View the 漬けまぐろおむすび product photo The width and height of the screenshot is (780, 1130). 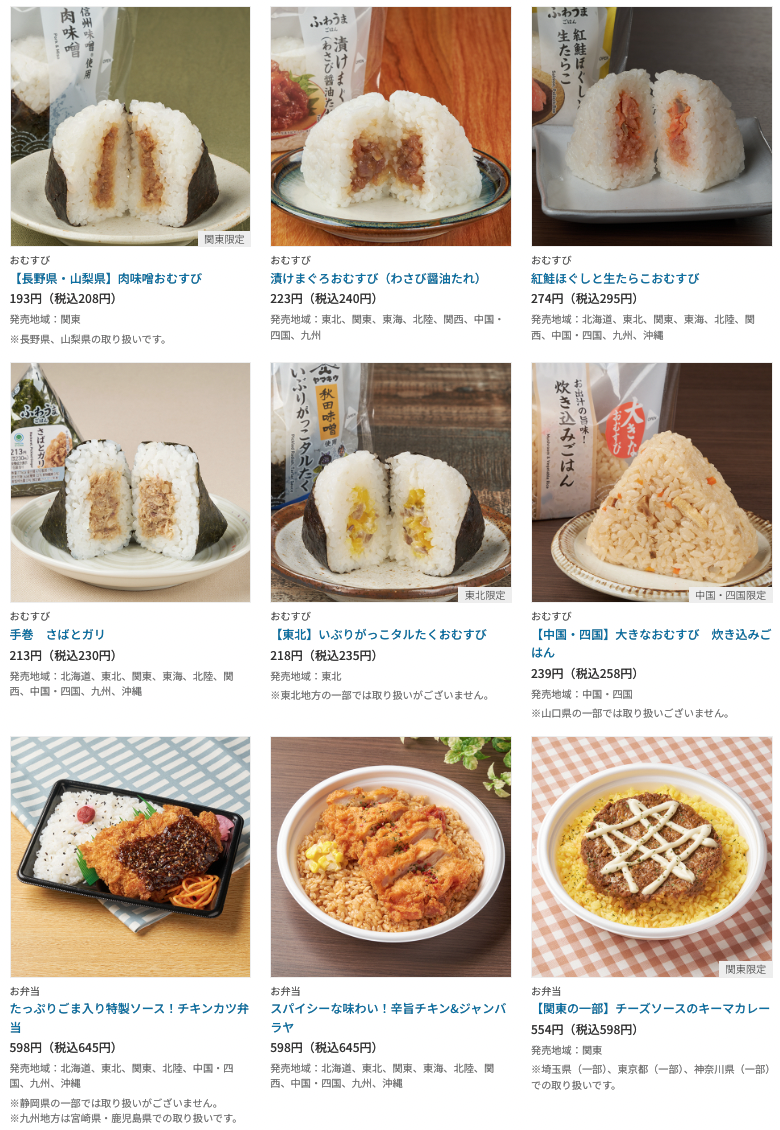390,126
